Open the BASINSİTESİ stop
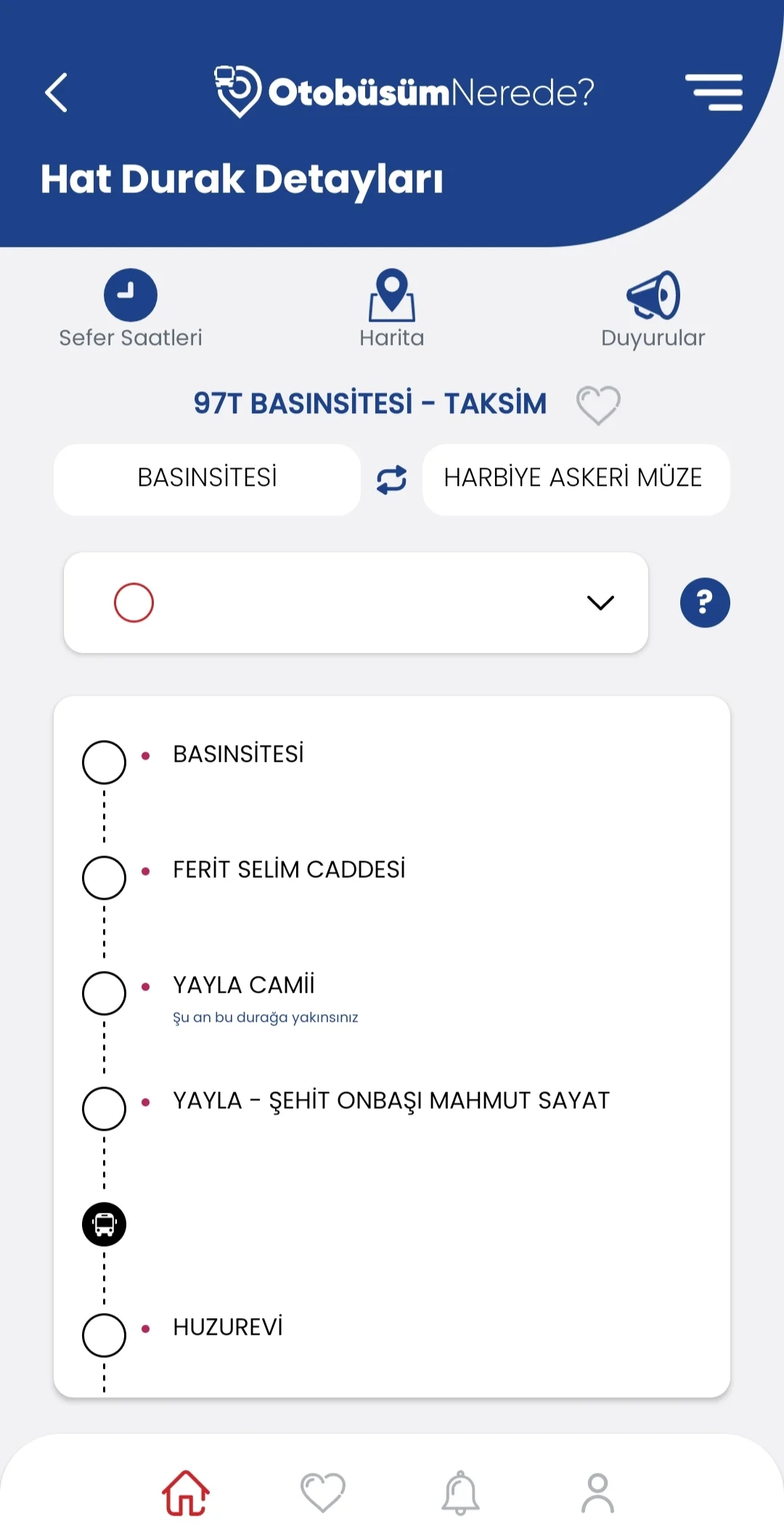The width and height of the screenshot is (784, 1536). coord(238,755)
